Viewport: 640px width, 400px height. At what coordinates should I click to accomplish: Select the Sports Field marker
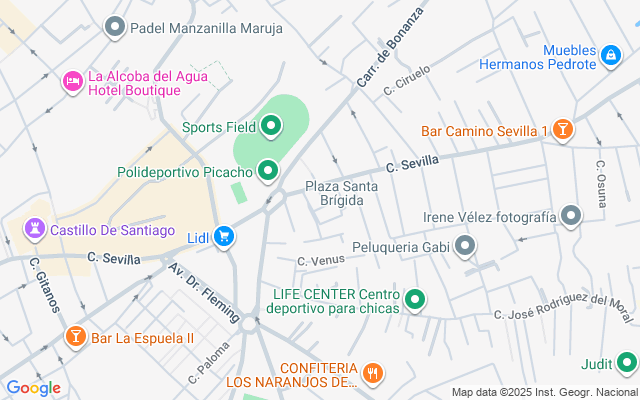pyautogui.click(x=271, y=127)
